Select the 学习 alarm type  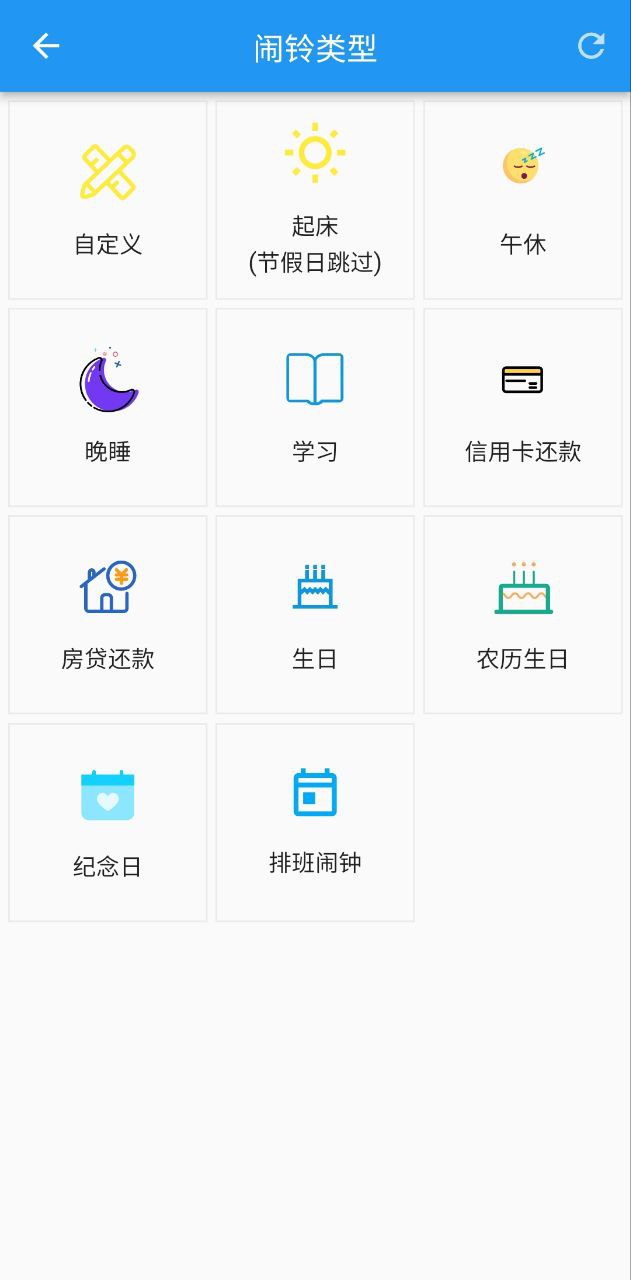315,407
